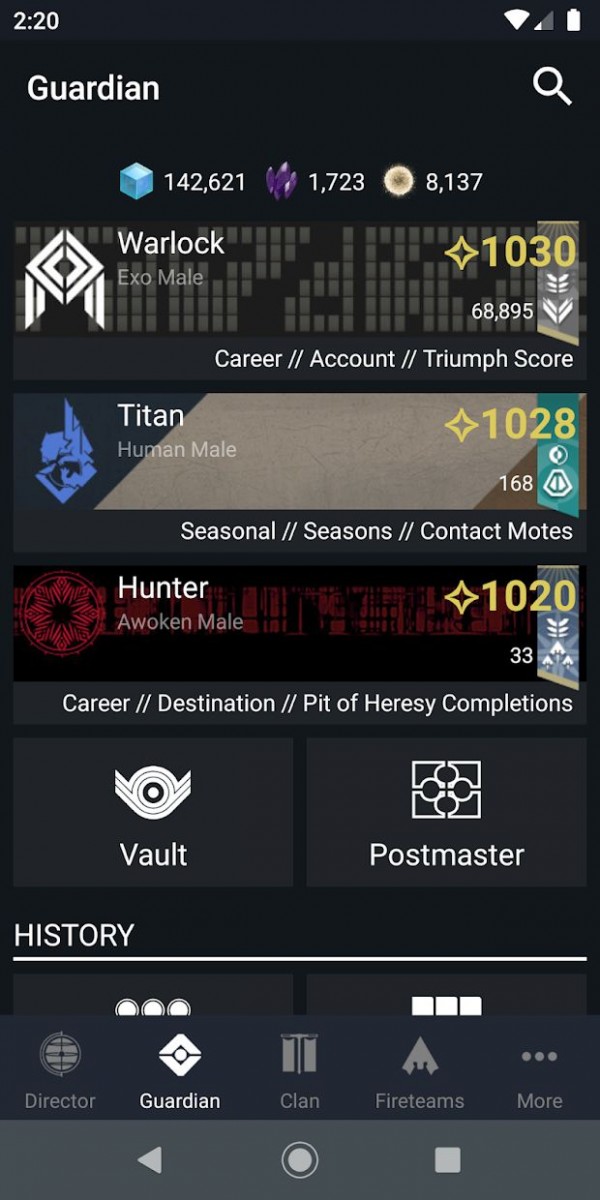The image size is (600, 1200).
Task: Tap the Guardian tab
Action: (x=180, y=1072)
